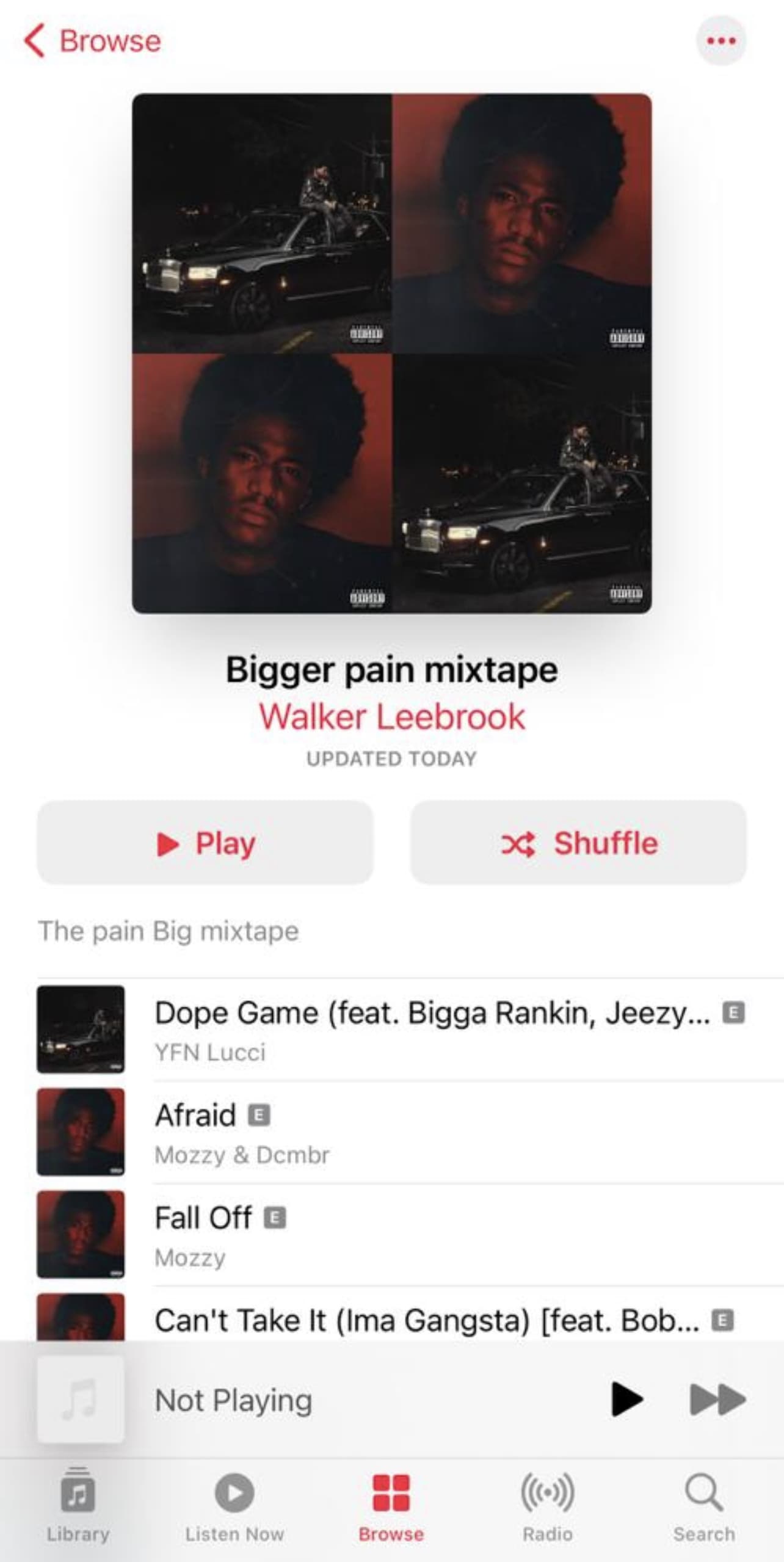
Task: Switch to the Library tab
Action: click(x=78, y=1506)
